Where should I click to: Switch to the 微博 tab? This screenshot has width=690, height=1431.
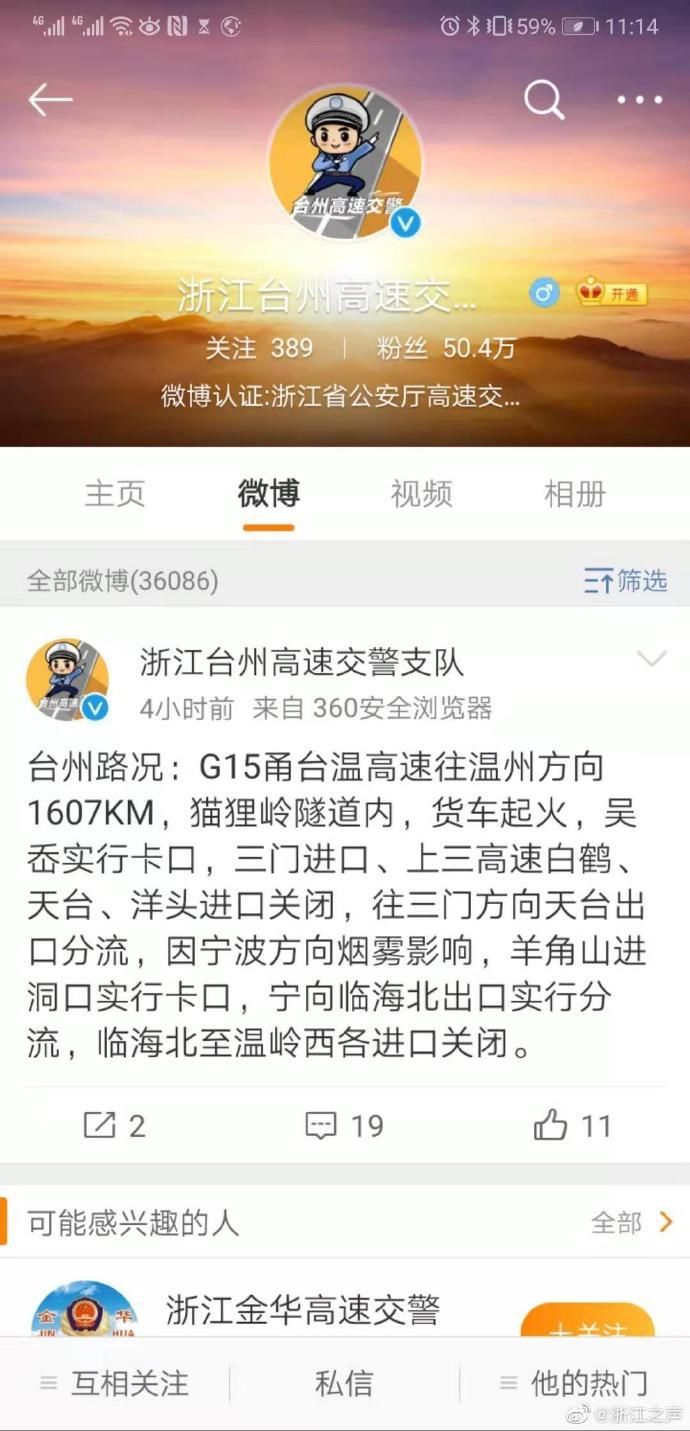[x=268, y=493]
